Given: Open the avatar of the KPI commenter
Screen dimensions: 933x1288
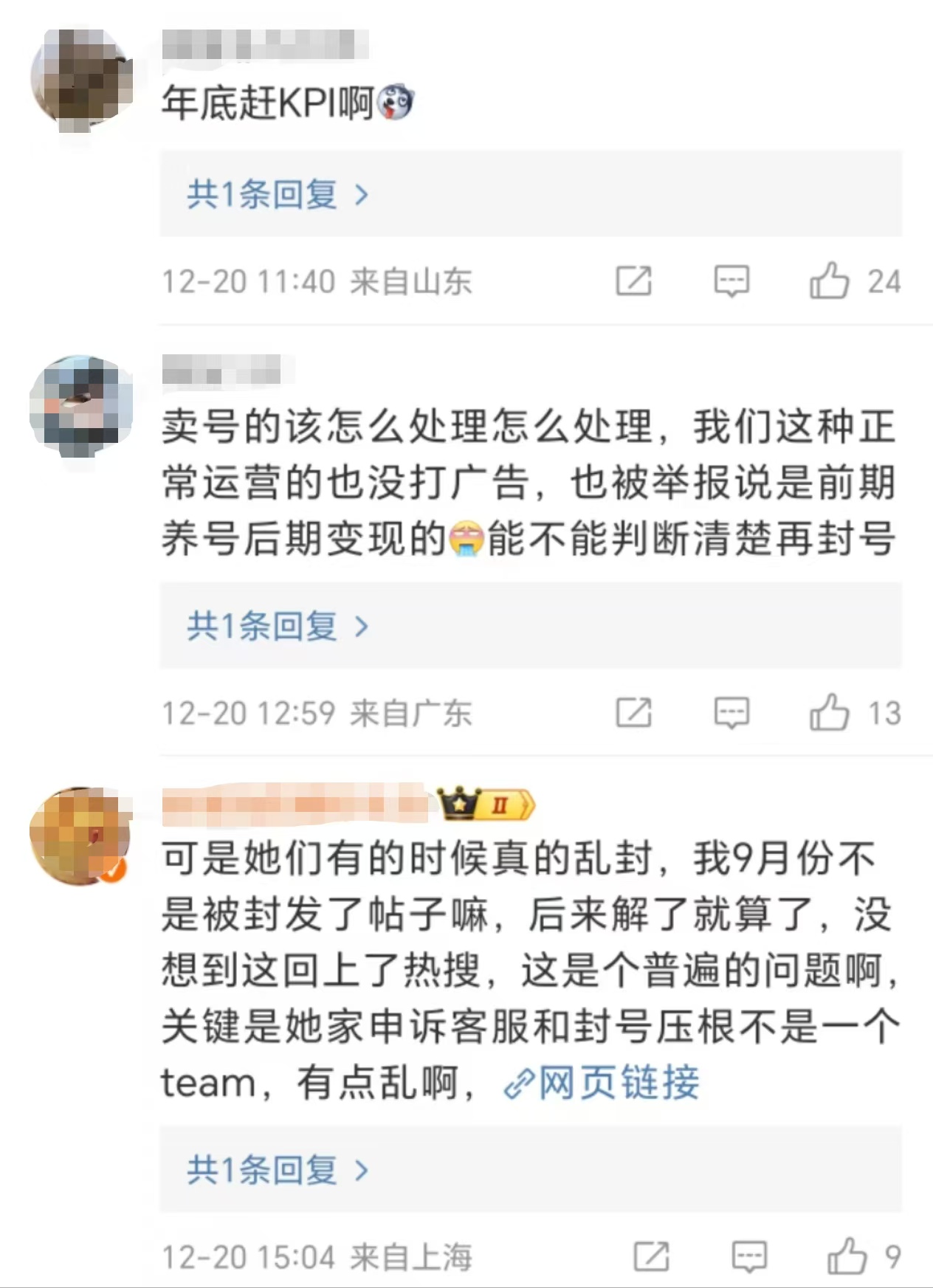Looking at the screenshot, I should (x=80, y=78).
